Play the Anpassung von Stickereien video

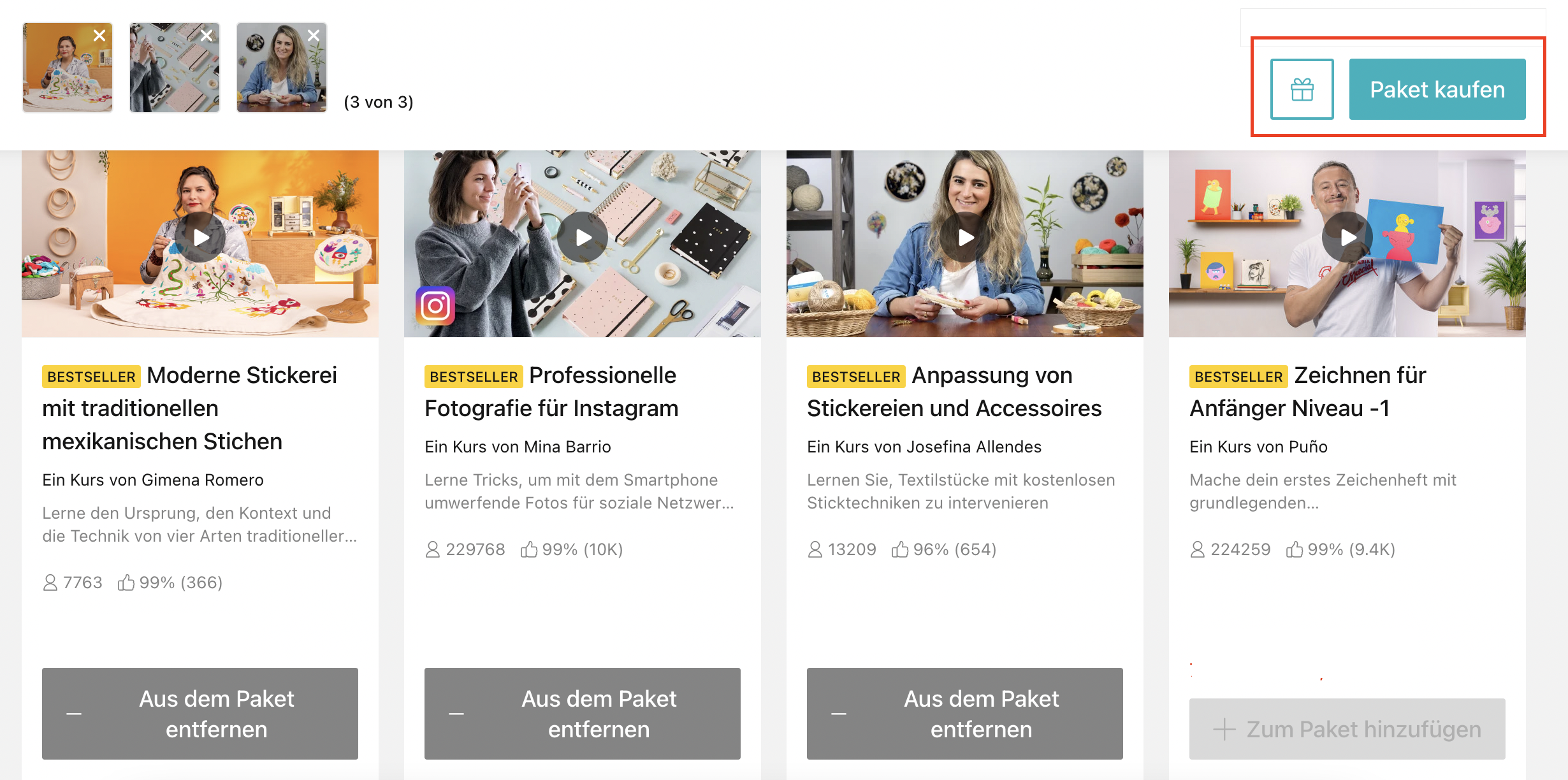(x=965, y=238)
